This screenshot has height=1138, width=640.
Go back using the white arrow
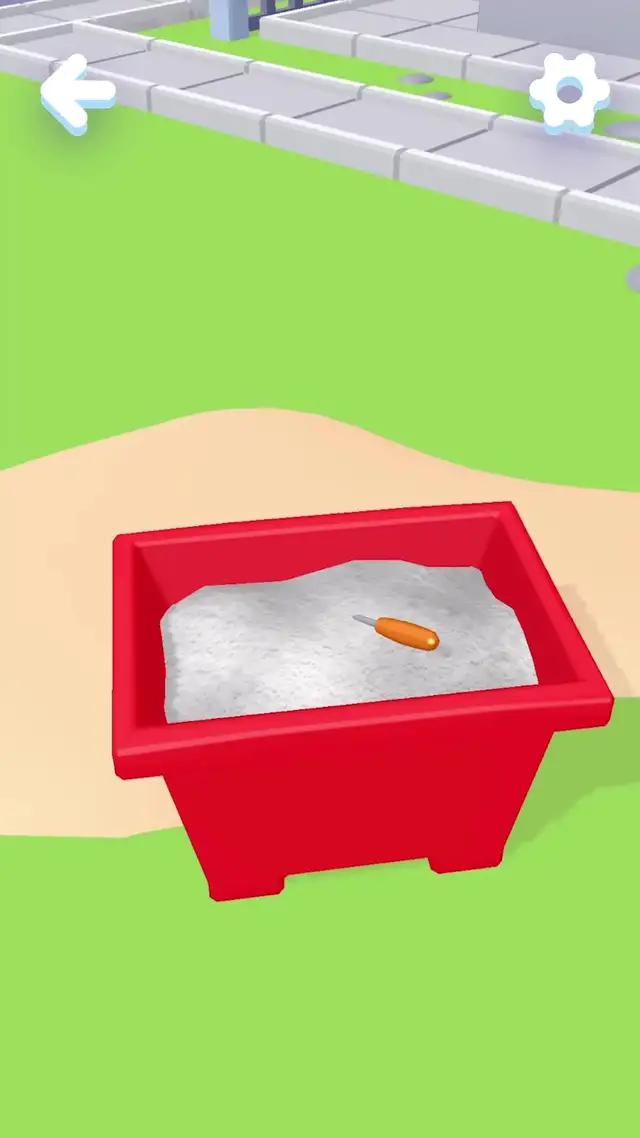(x=76, y=91)
